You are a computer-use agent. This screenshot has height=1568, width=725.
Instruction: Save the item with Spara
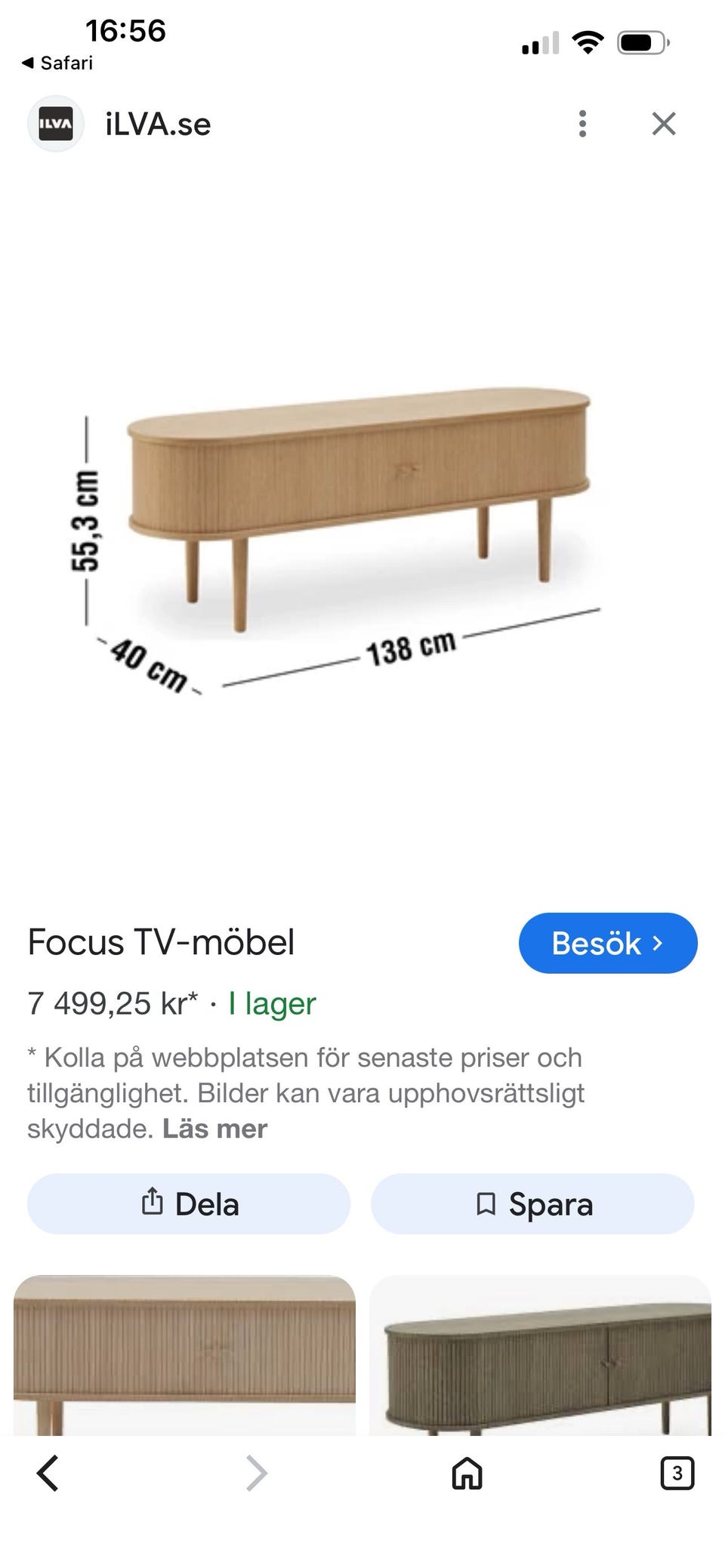pyautogui.click(x=537, y=1204)
